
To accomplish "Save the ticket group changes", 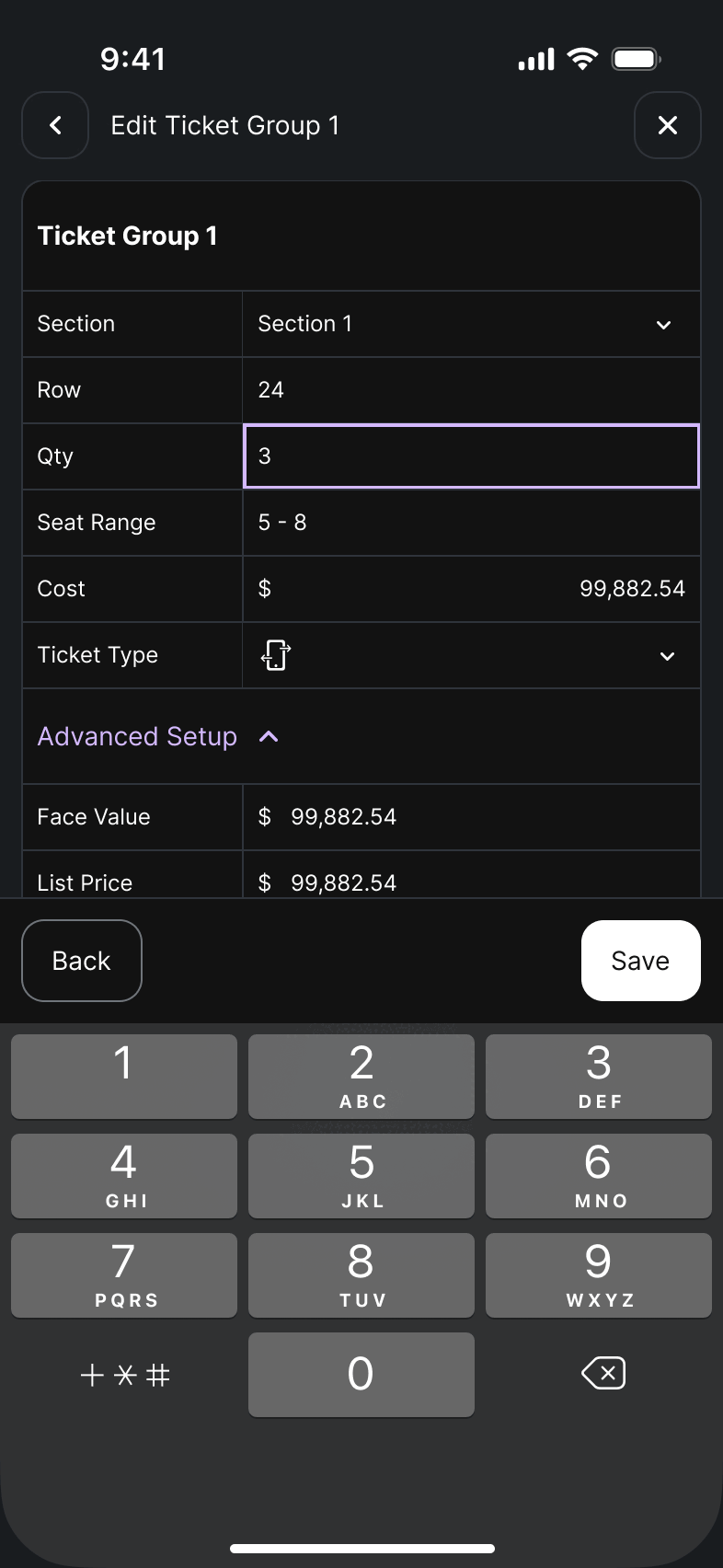I will 640,961.
